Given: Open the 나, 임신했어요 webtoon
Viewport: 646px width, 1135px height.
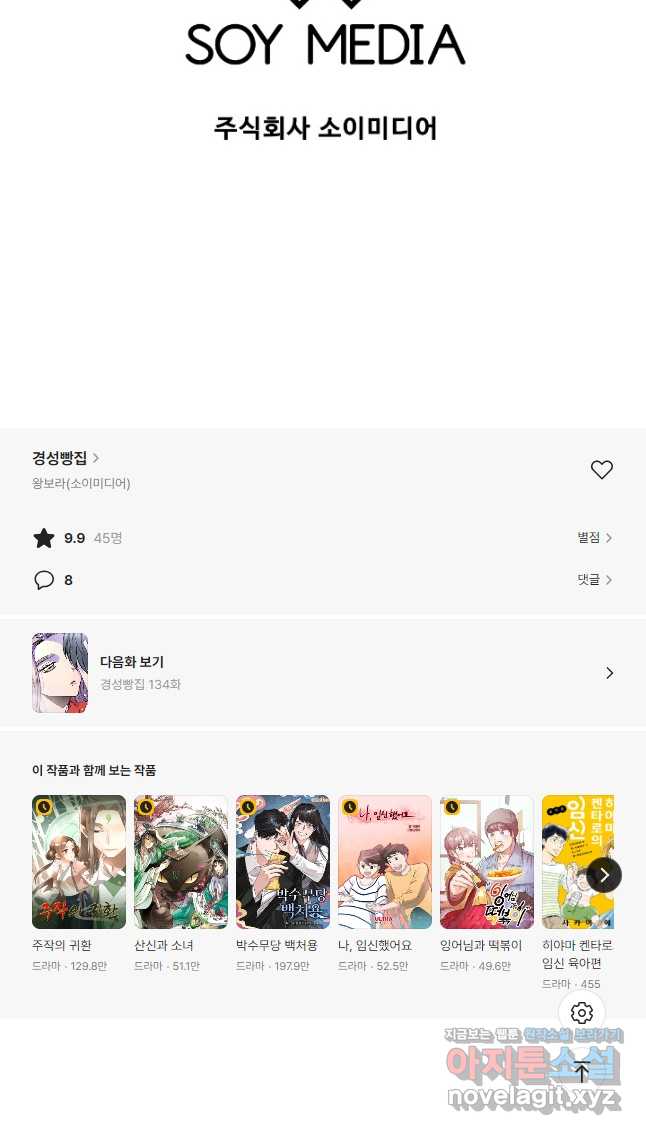Looking at the screenshot, I should pyautogui.click(x=385, y=862).
